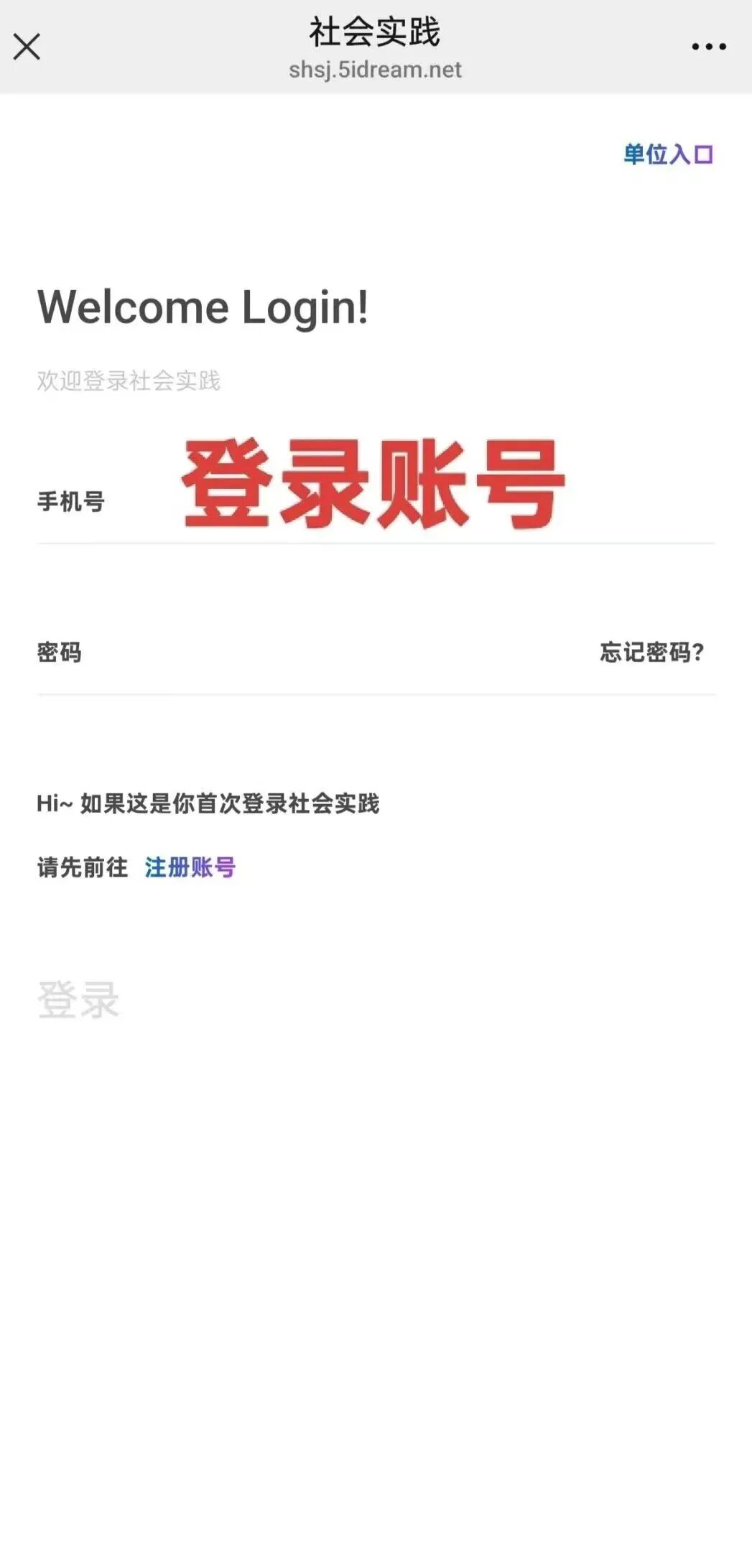Tap the 登录 login button

click(x=78, y=999)
